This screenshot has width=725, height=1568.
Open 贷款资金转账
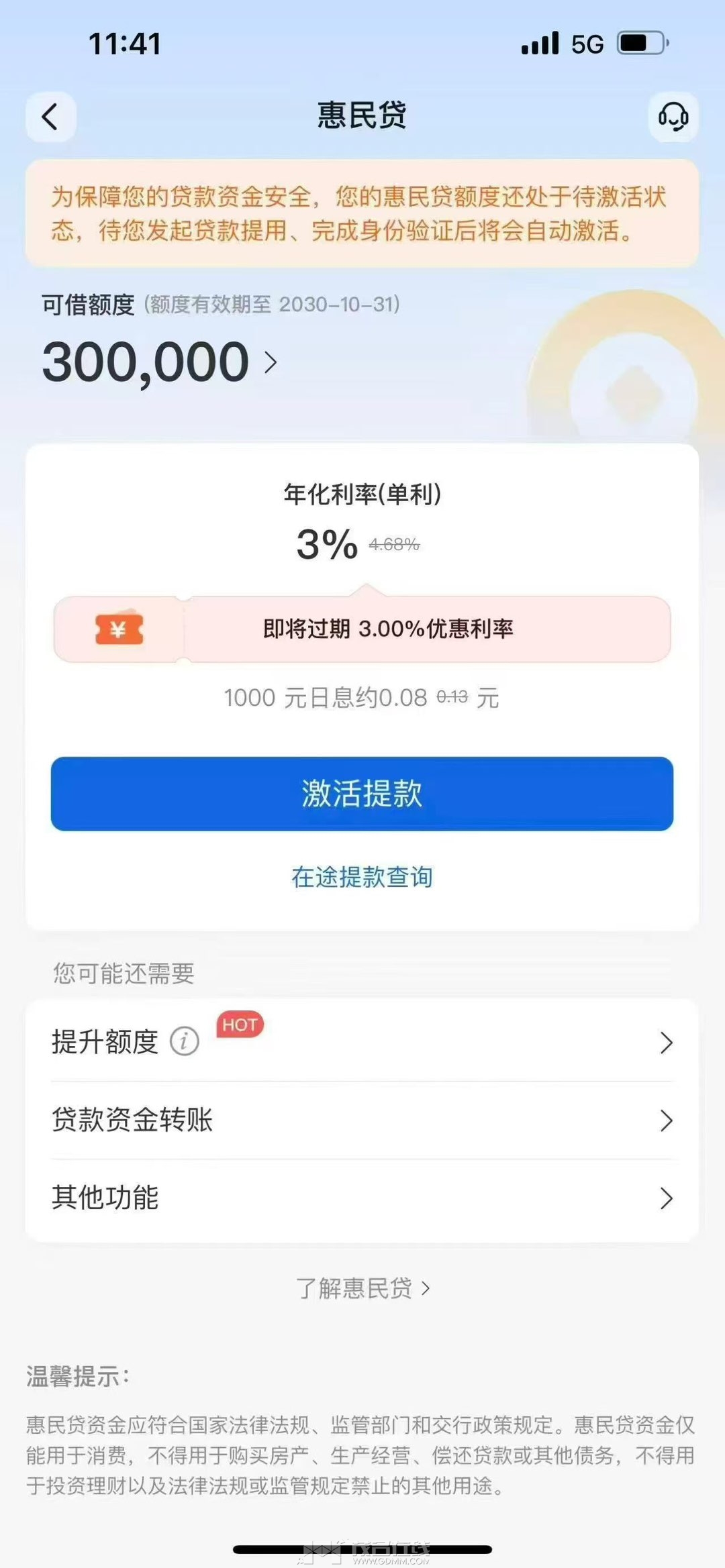tap(362, 1120)
